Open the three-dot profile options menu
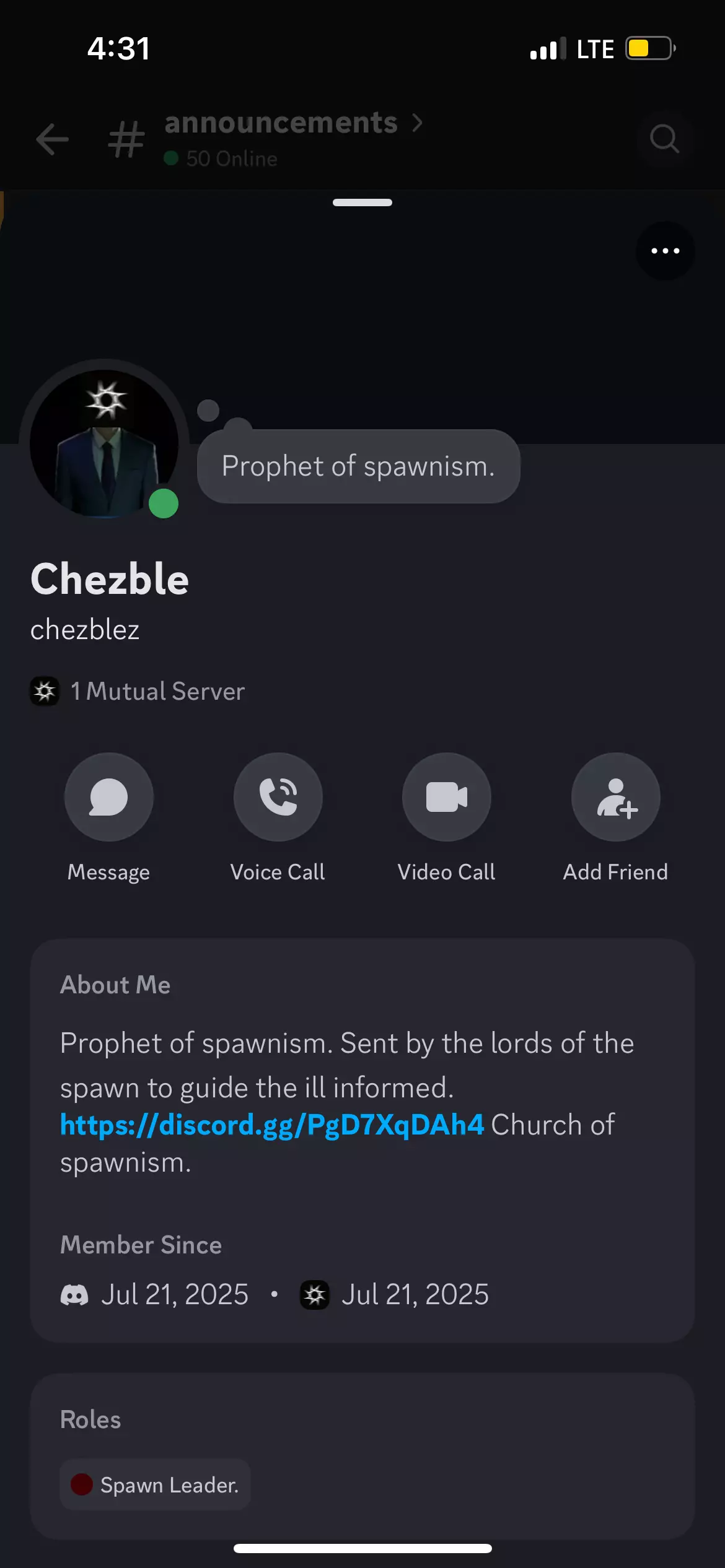This screenshot has width=725, height=1568. pos(665,251)
